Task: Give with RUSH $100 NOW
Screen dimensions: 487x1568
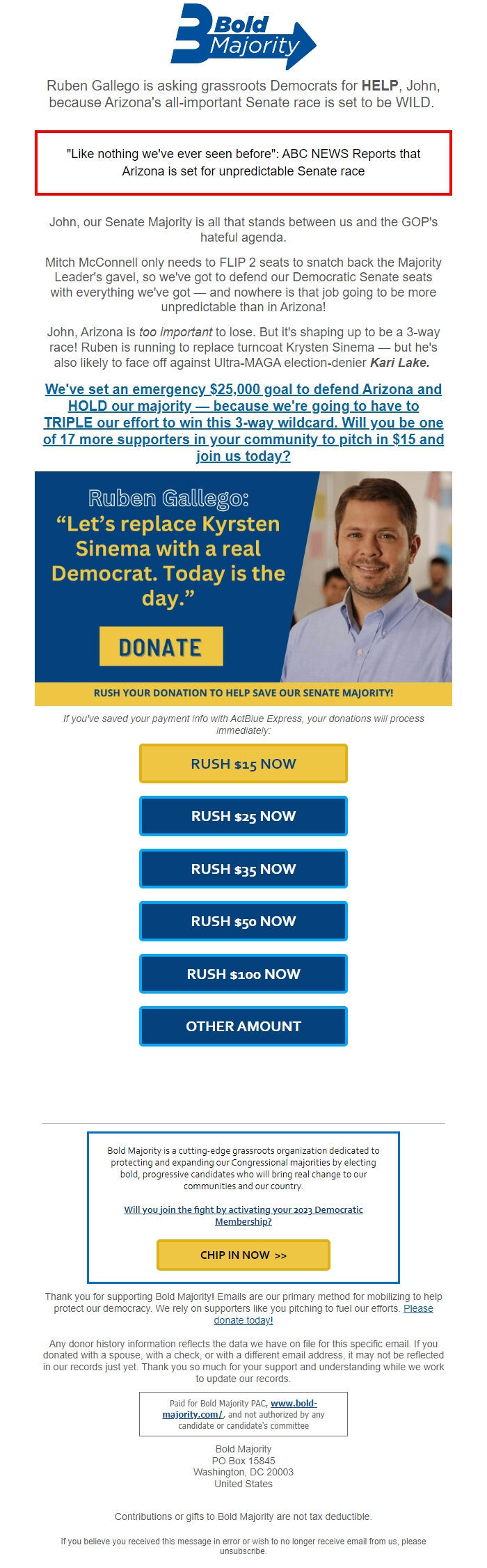Action: [x=243, y=974]
